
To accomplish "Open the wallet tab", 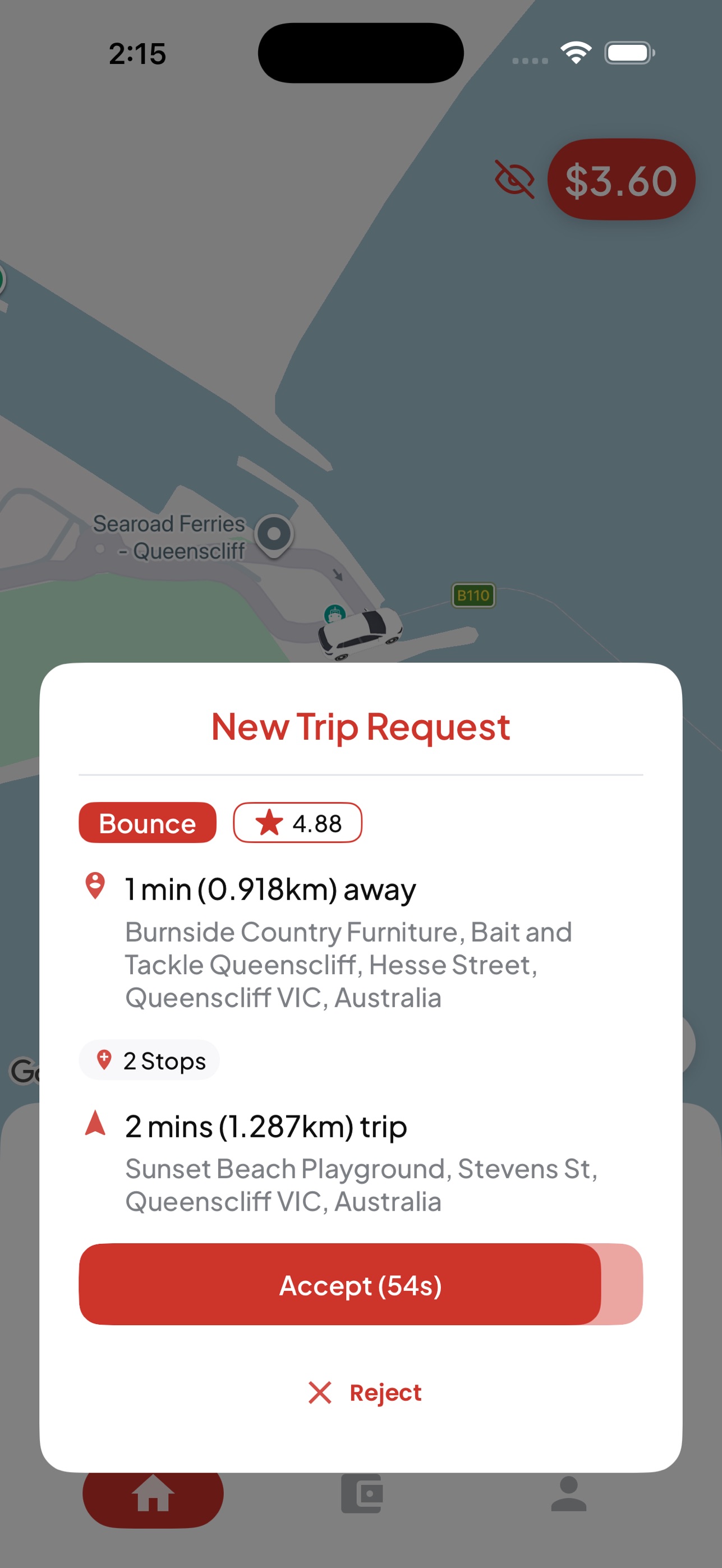I will point(362,1494).
